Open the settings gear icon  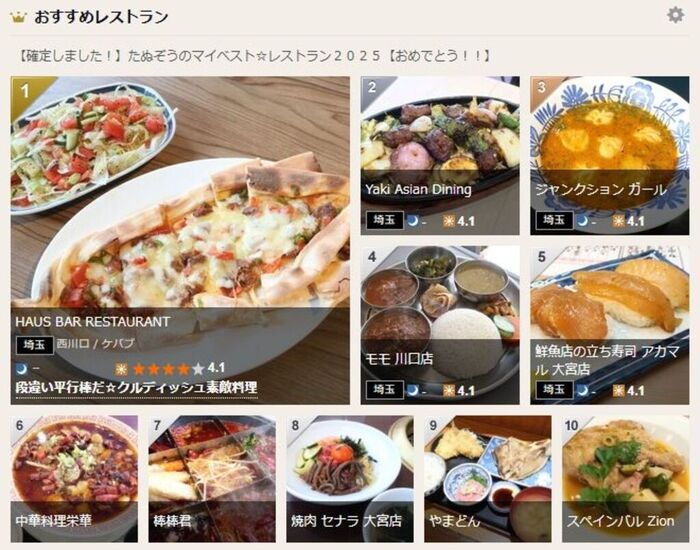point(675,15)
